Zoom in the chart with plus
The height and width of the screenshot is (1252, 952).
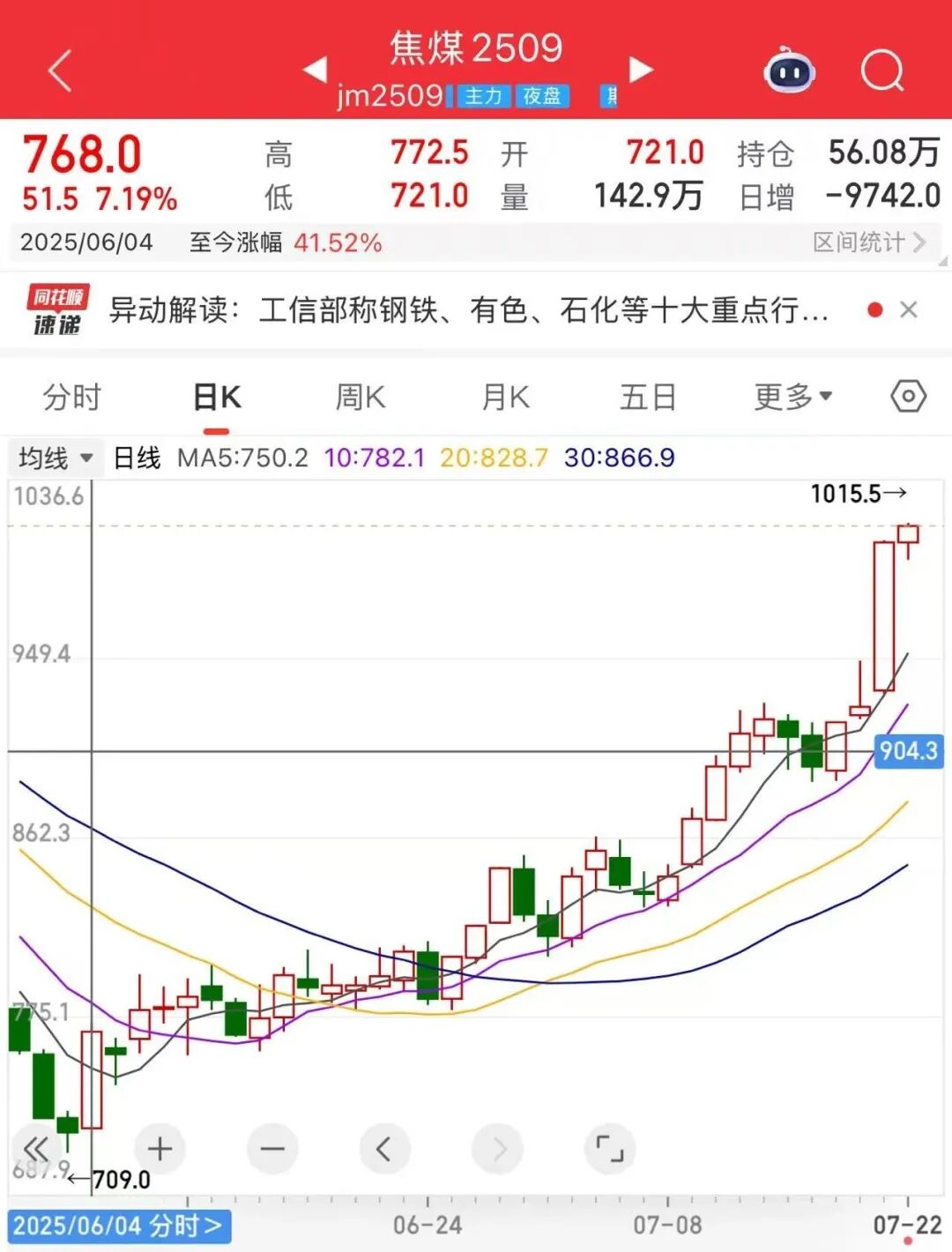pos(160,1149)
